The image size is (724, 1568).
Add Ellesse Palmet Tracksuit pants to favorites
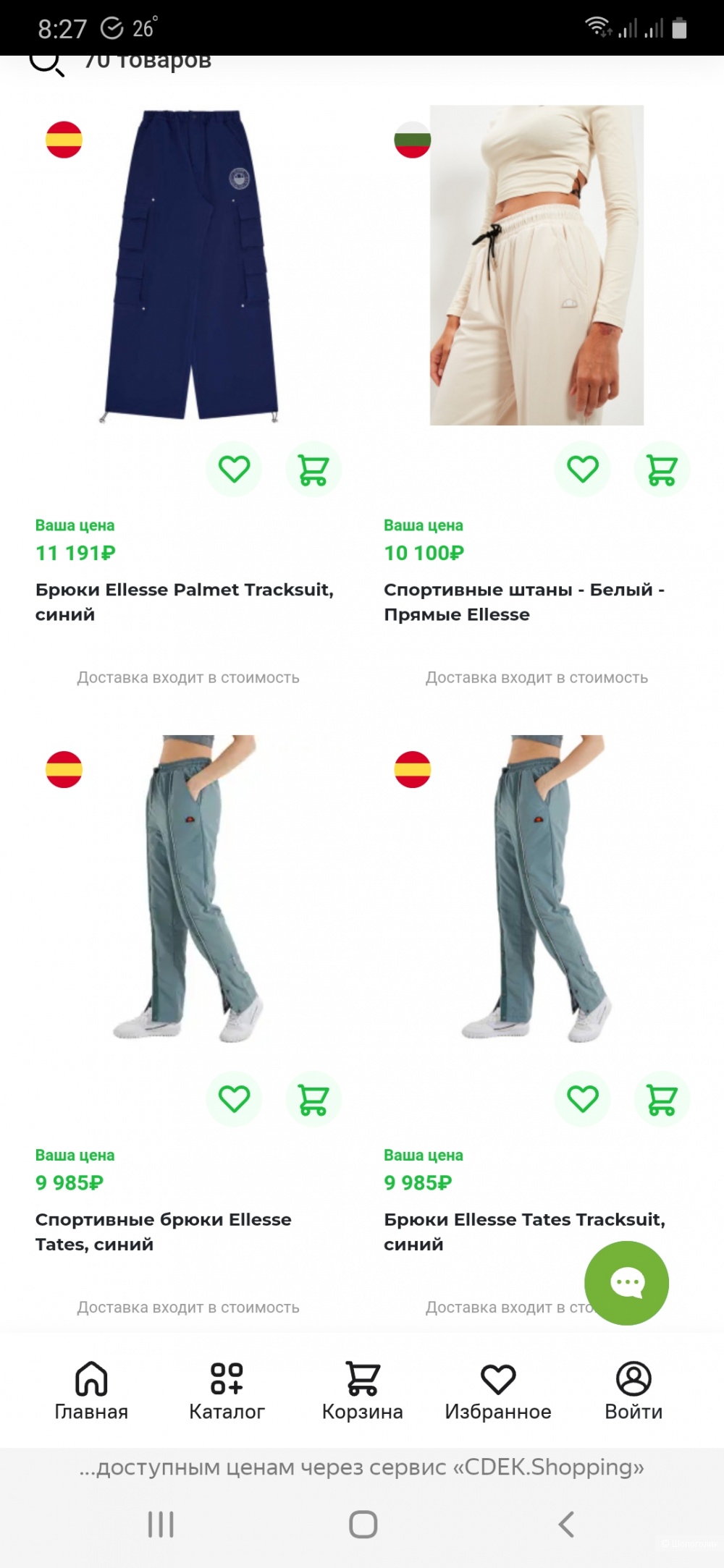click(234, 470)
